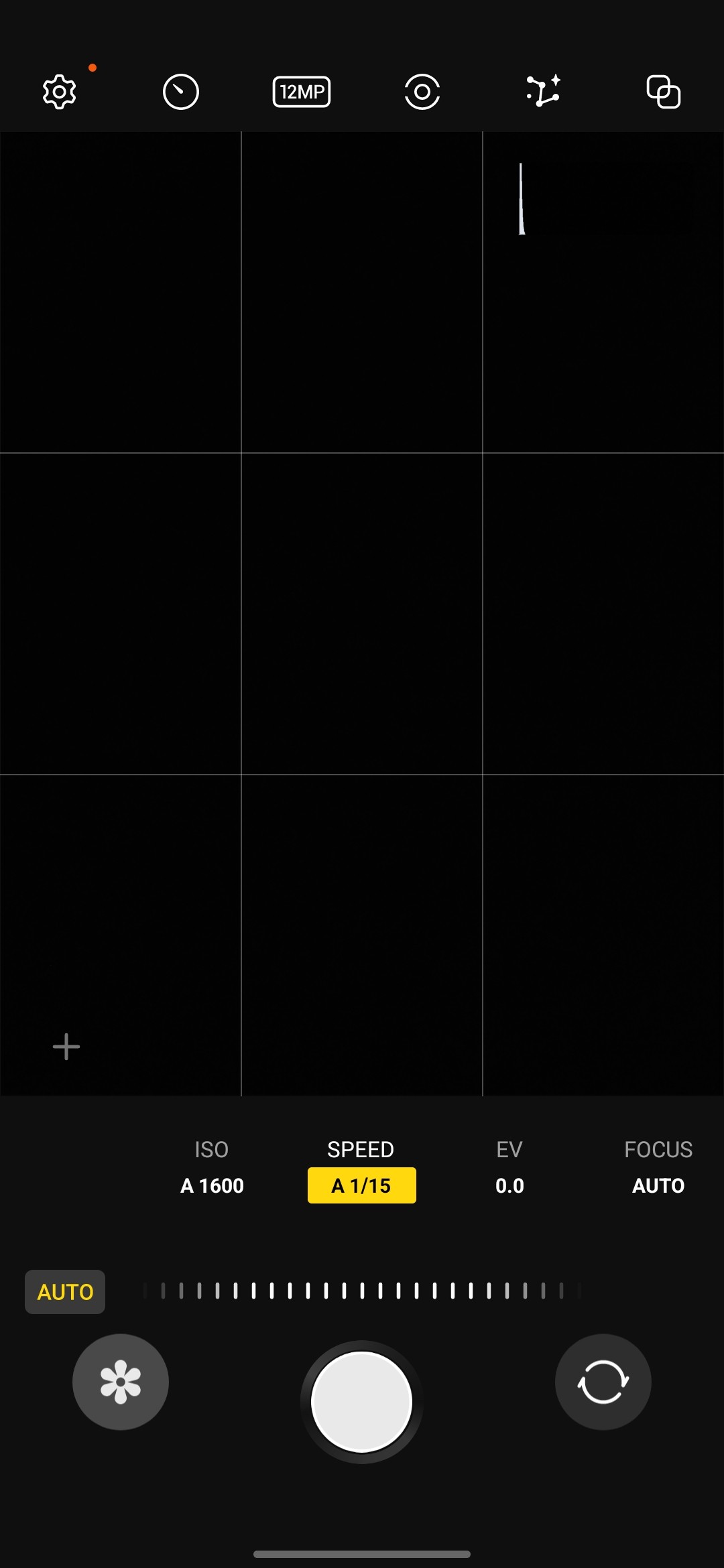Tap the overlapping squares icon
Screen dimensions: 724x1568
tap(664, 92)
